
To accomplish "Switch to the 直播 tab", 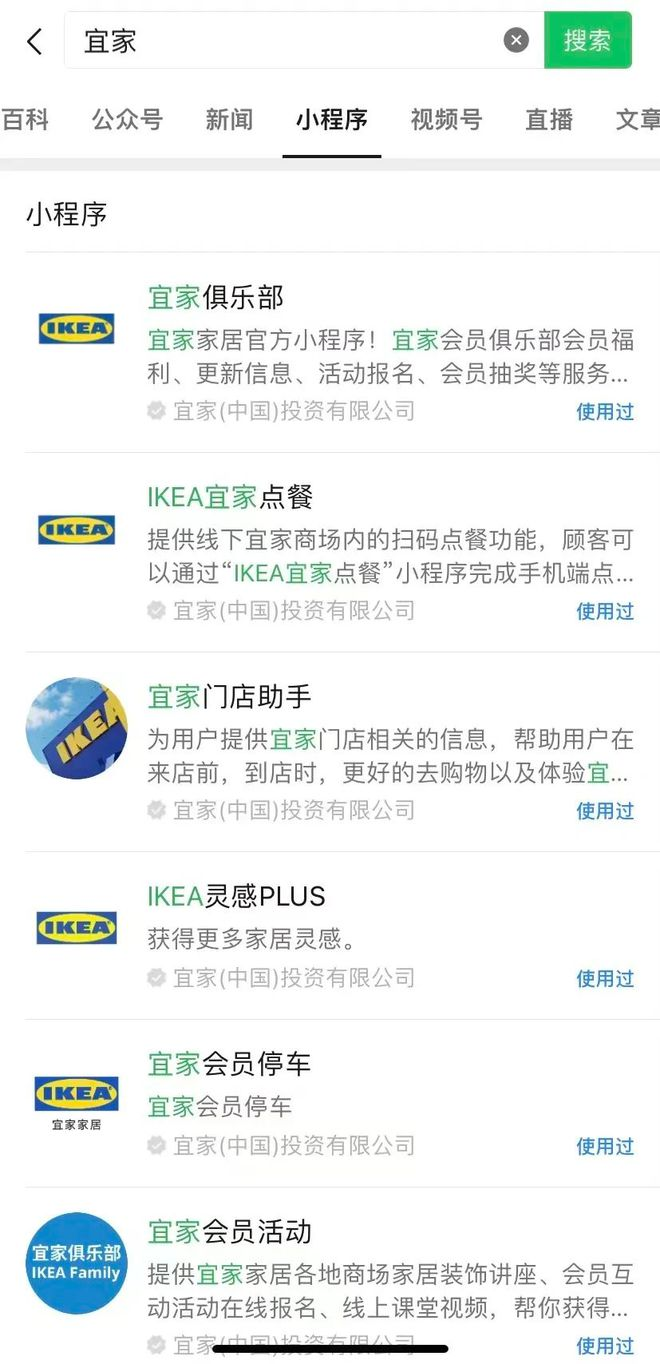I will coord(549,120).
